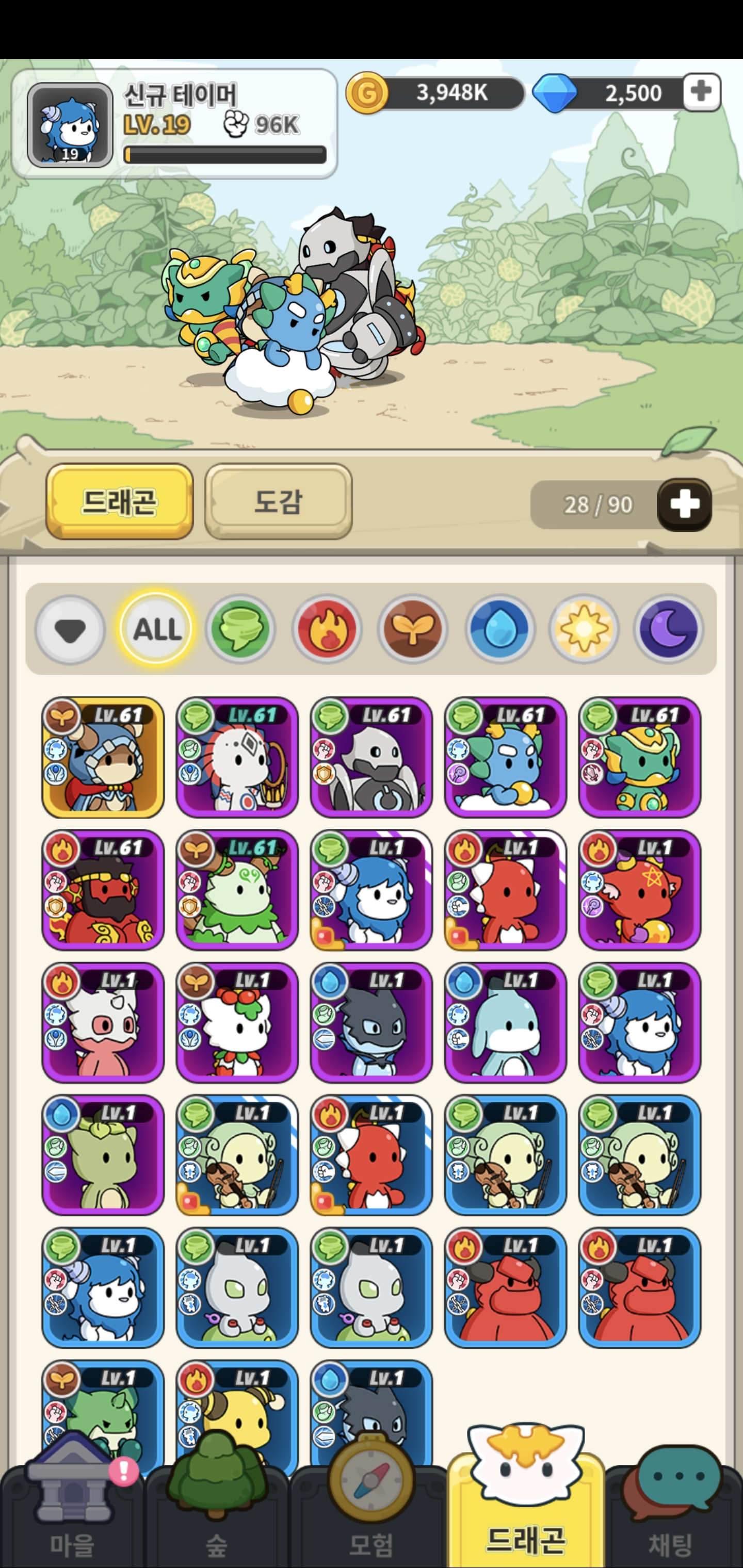Image resolution: width=743 pixels, height=1568 pixels.
Task: Filter dragons by favorites heart
Action: [70, 629]
